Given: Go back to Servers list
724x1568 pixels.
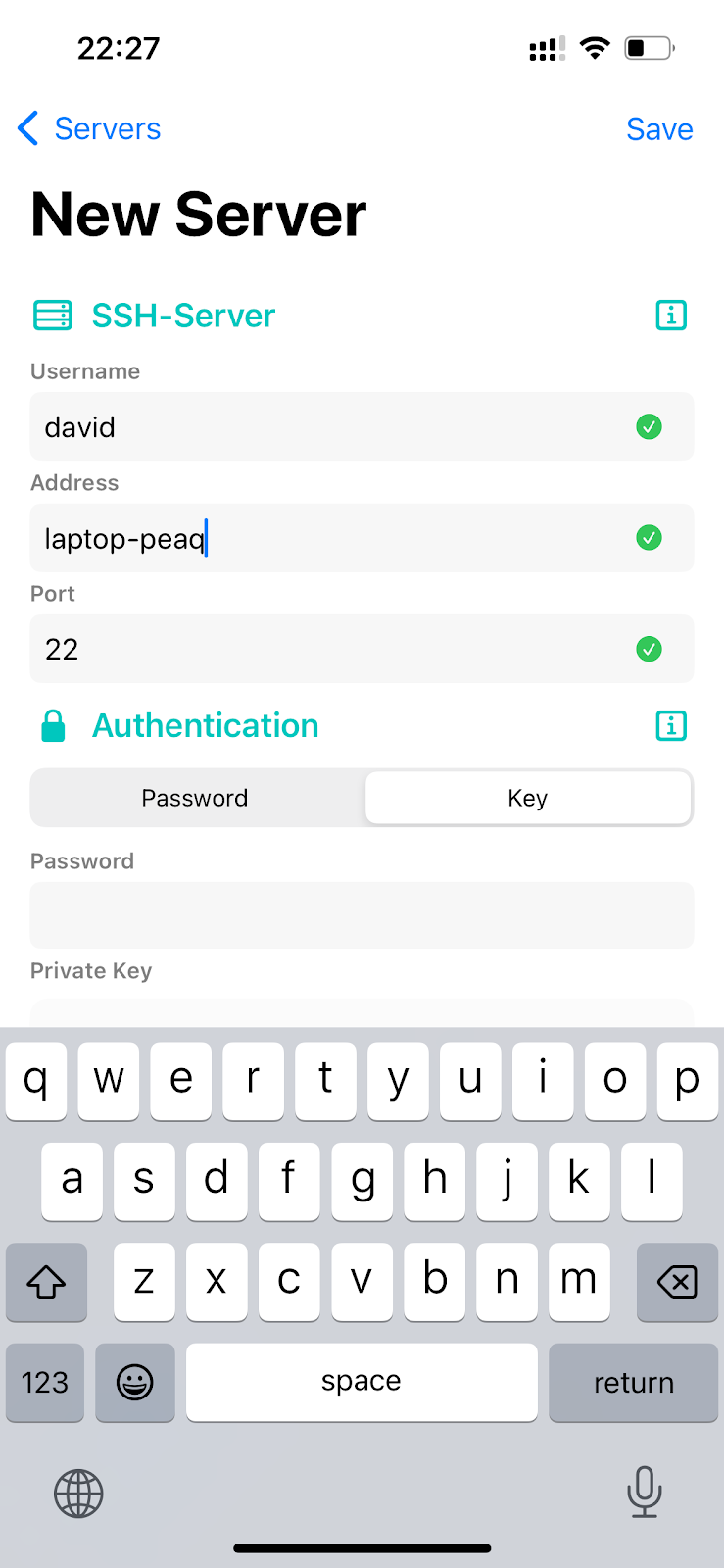Looking at the screenshot, I should click(90, 128).
